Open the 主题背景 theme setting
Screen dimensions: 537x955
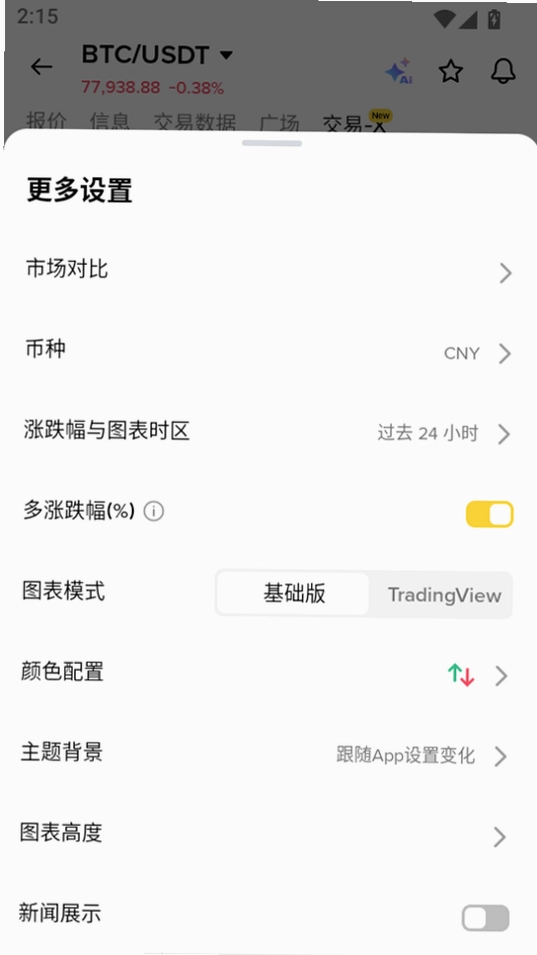(268, 755)
